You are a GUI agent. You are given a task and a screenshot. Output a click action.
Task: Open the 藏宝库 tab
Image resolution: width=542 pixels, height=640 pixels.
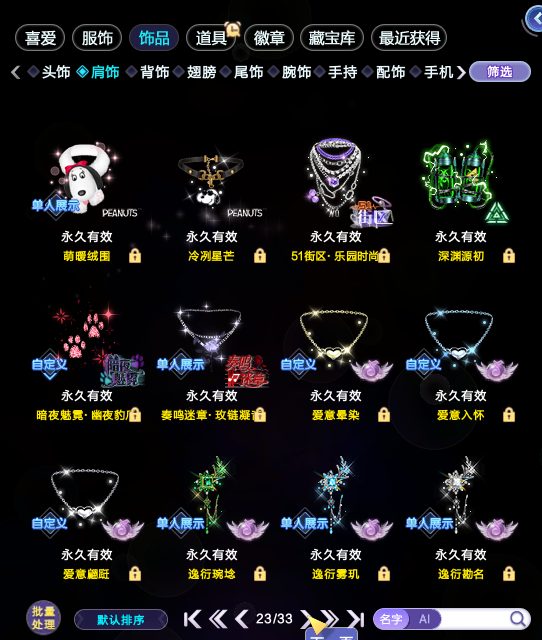coord(331,38)
